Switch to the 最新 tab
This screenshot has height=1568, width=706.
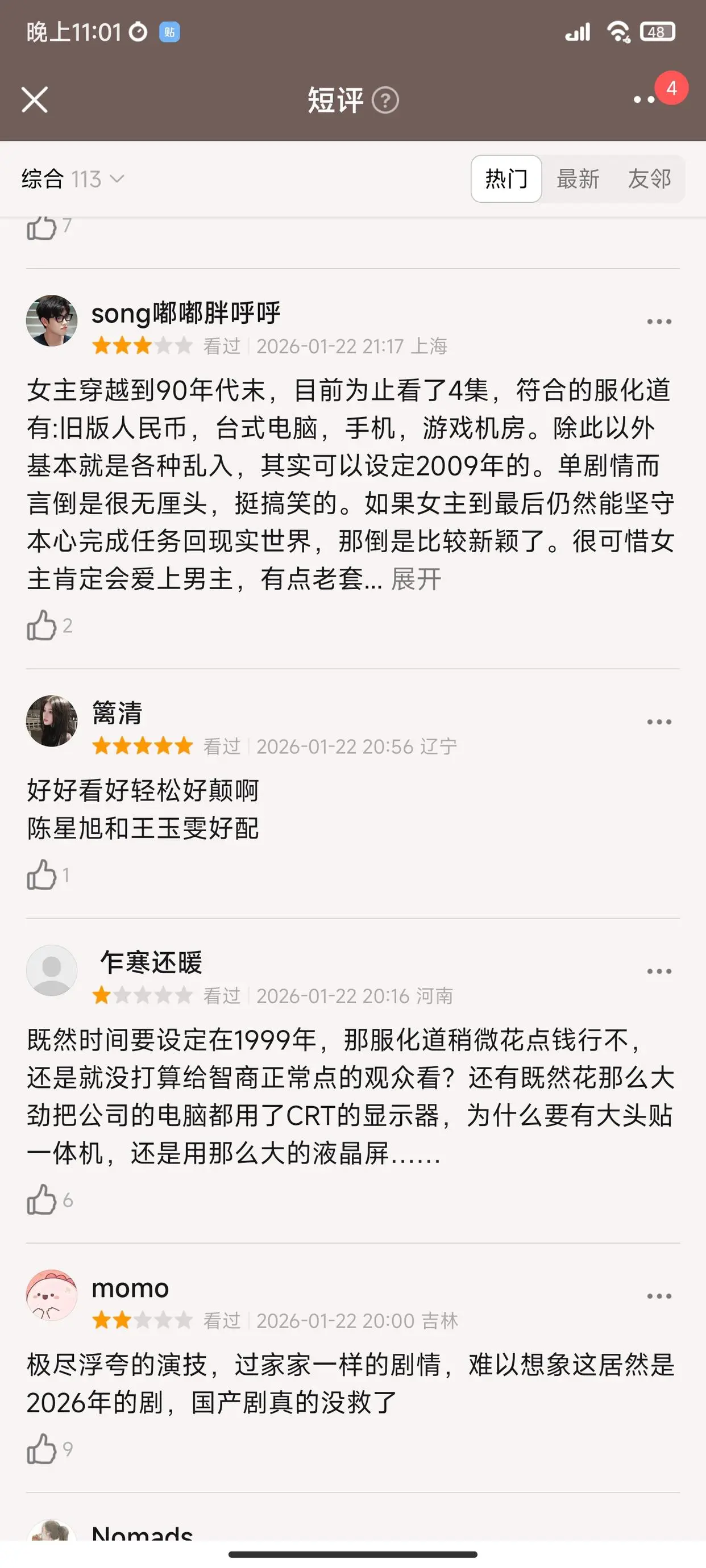tap(578, 179)
